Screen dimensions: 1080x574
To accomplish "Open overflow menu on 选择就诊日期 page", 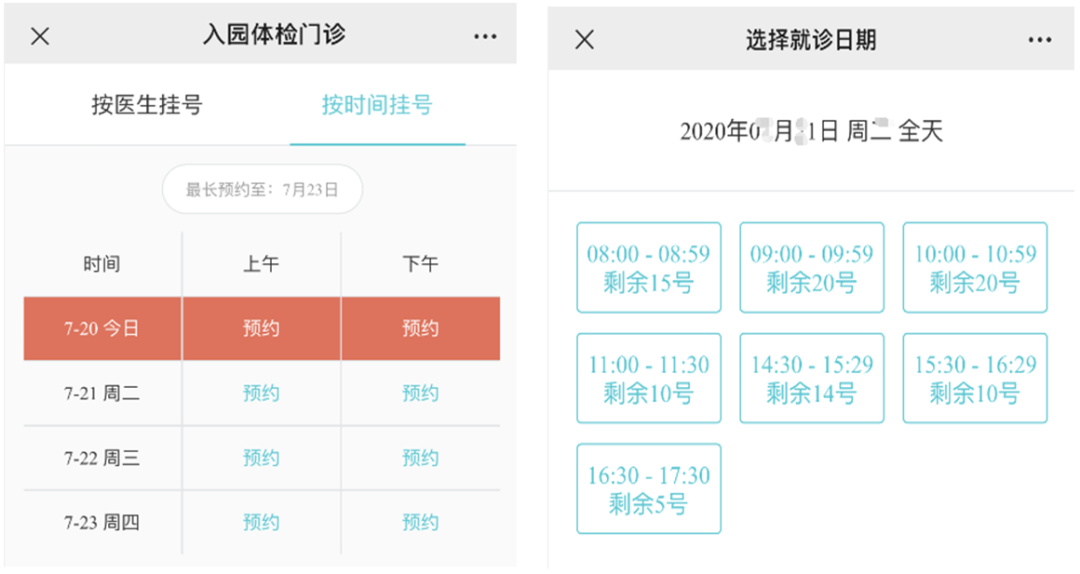I will pyautogui.click(x=1040, y=39).
